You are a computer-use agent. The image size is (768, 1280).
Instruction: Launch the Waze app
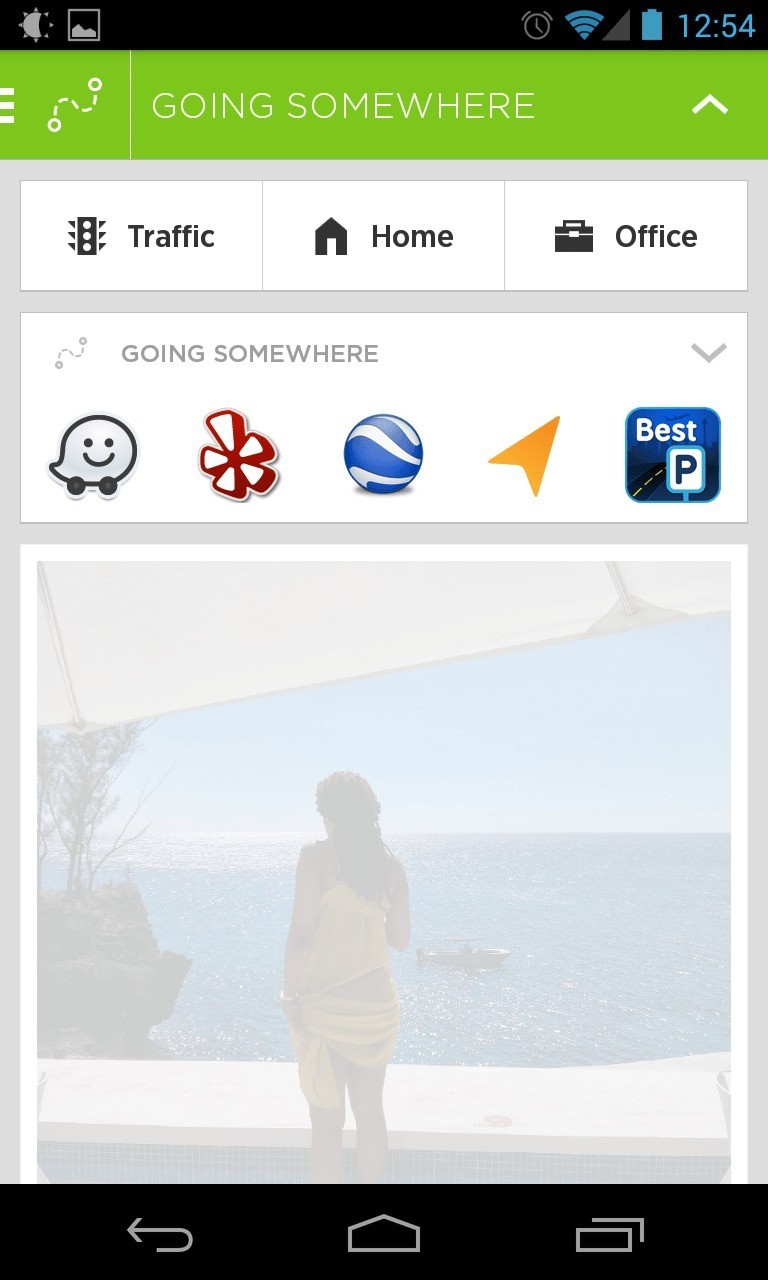tap(93, 456)
